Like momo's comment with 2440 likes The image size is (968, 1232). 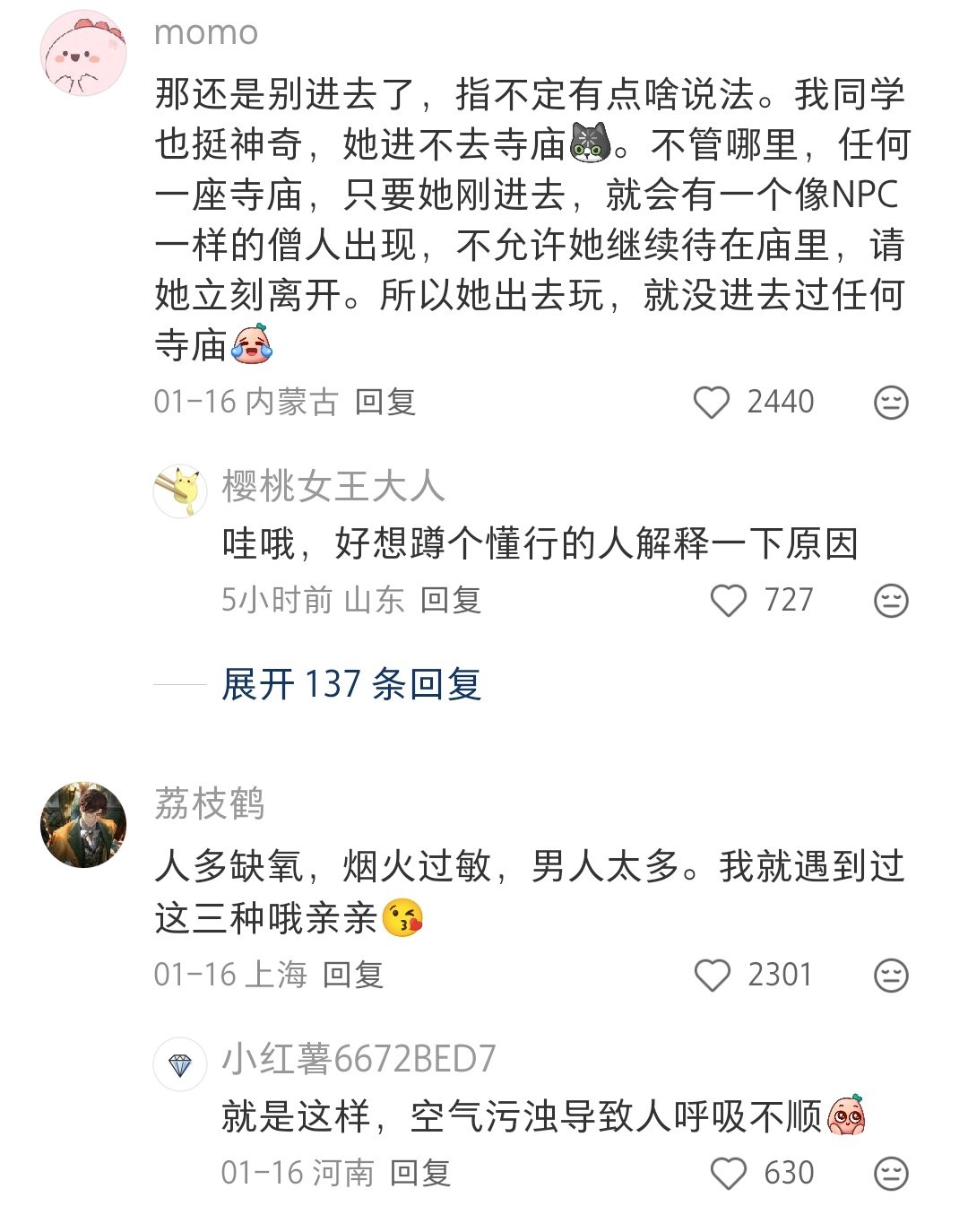(713, 403)
